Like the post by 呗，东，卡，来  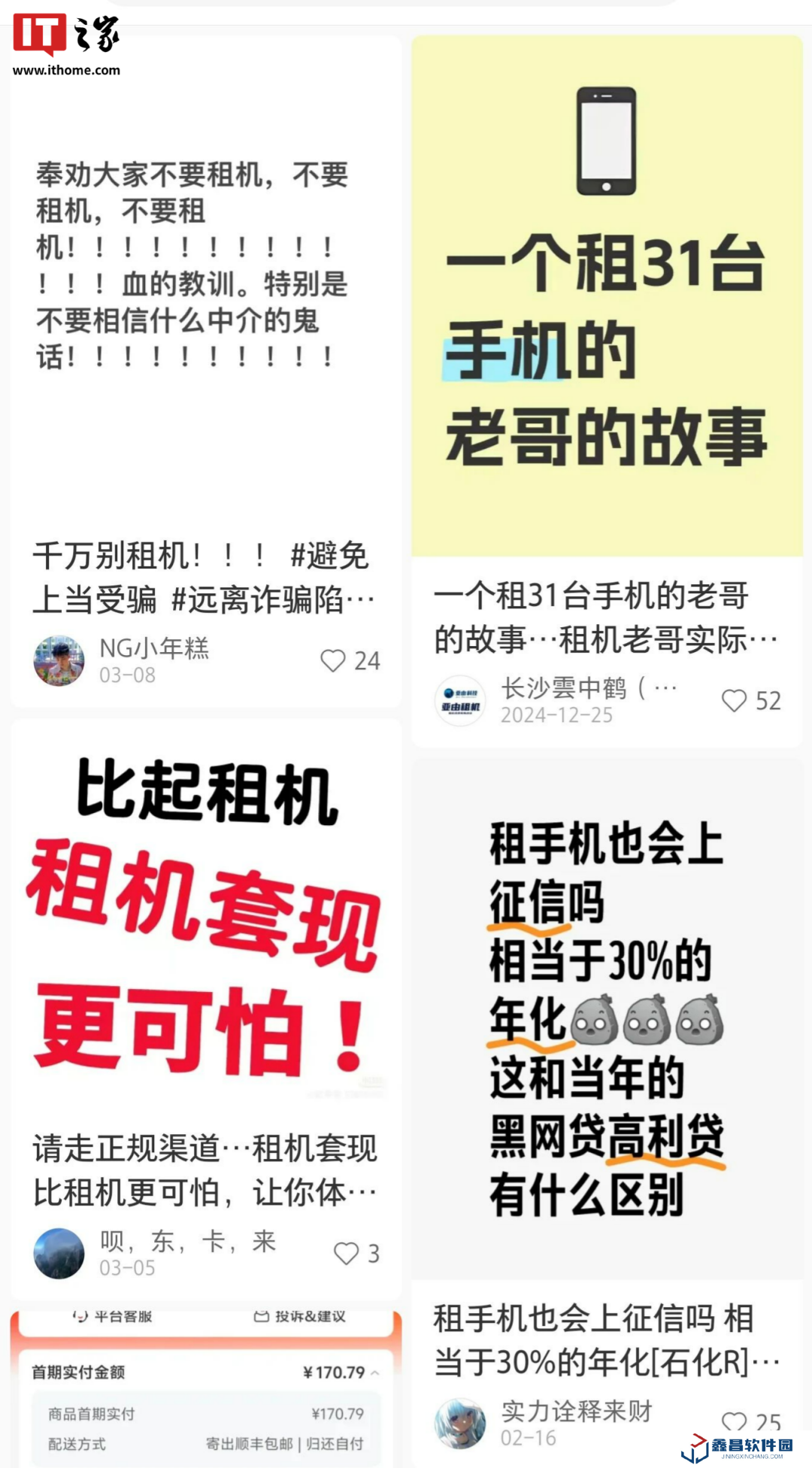pos(347,1254)
